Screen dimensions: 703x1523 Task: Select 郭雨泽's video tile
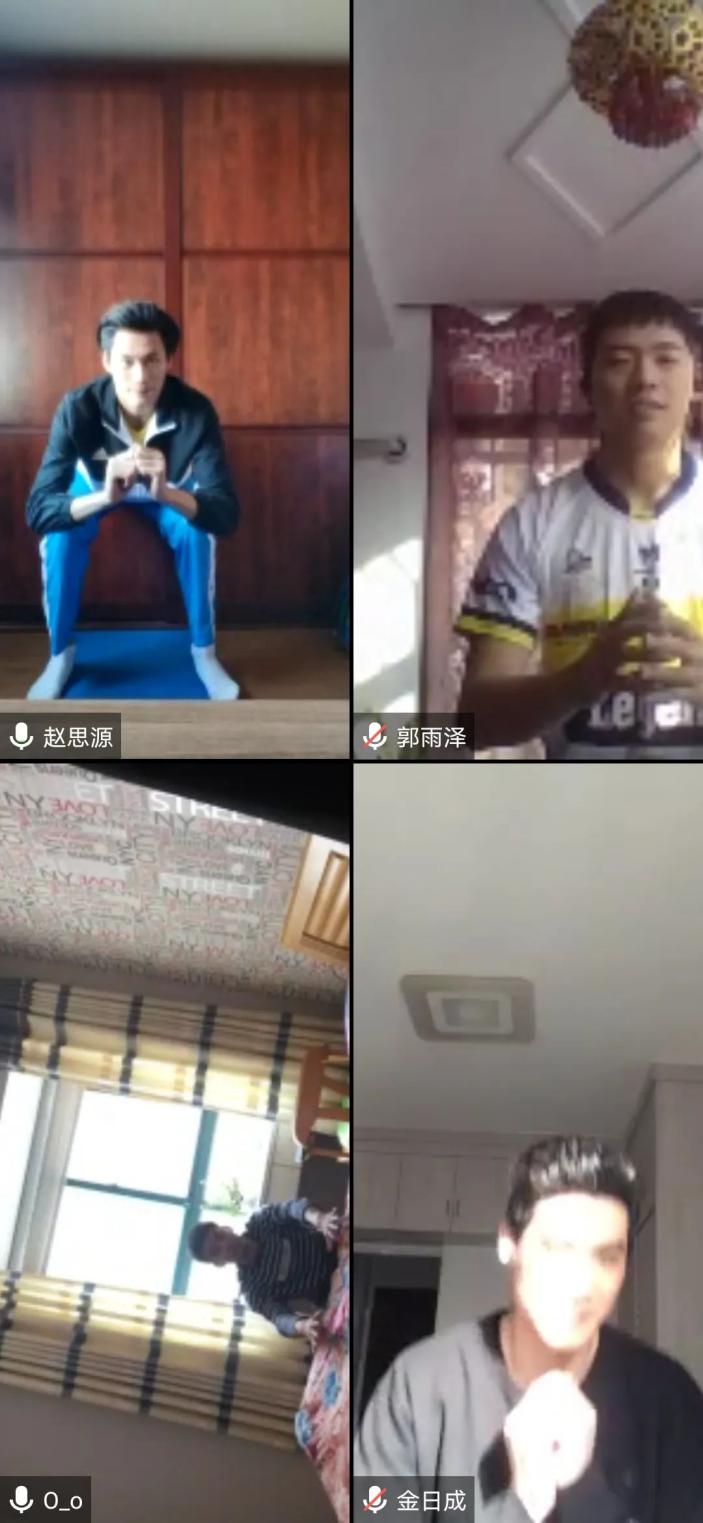tap(528, 380)
